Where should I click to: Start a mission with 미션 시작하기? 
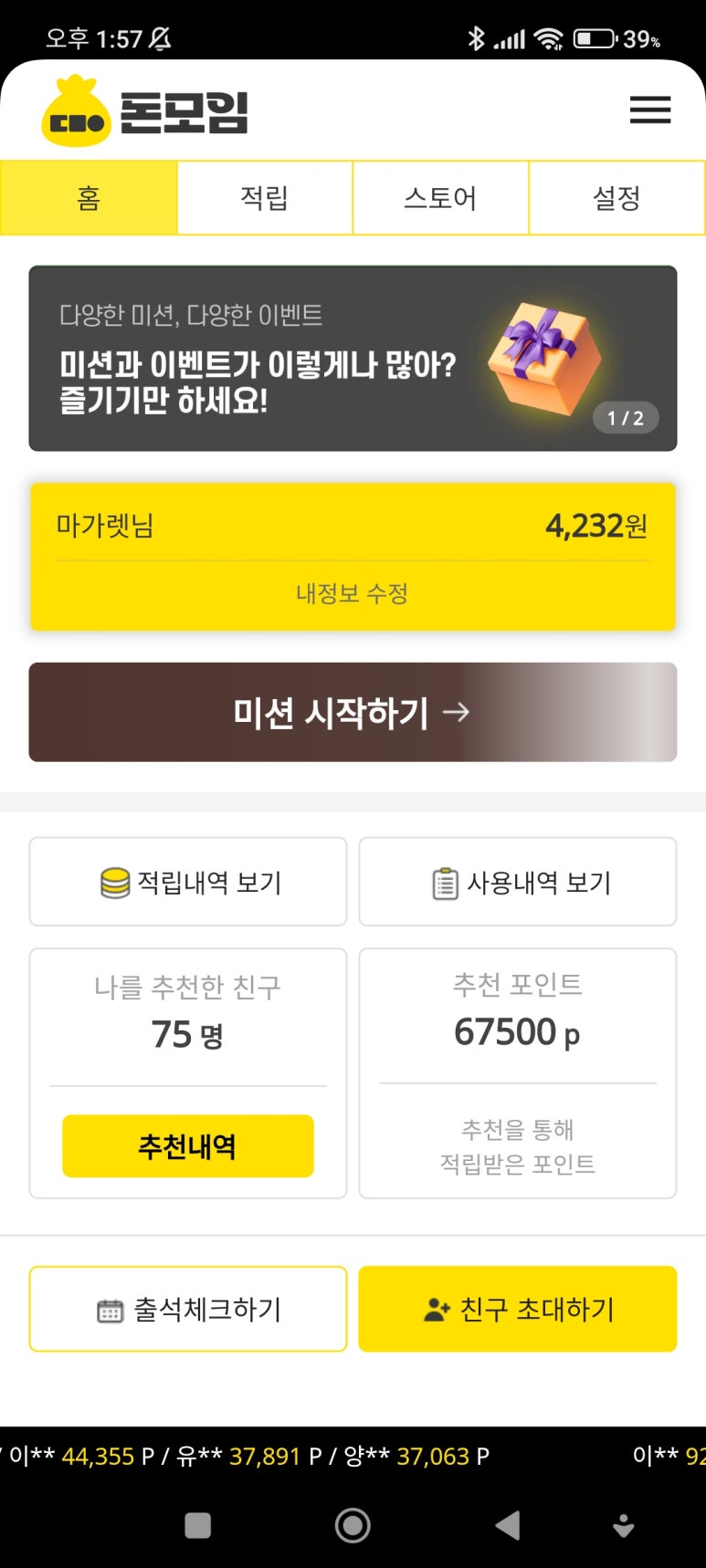point(353,712)
